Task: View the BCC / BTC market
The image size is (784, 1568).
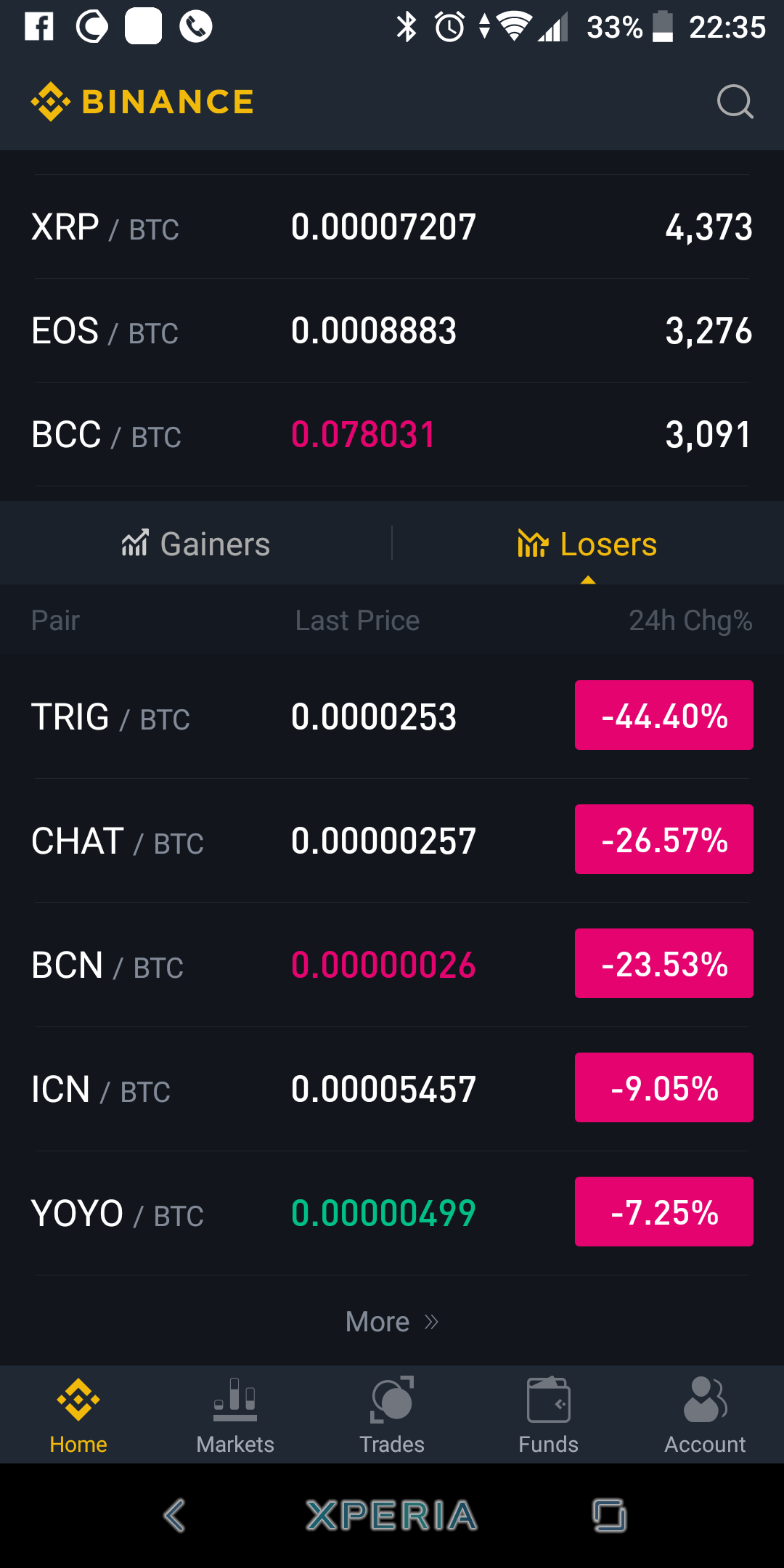Action: [x=392, y=435]
